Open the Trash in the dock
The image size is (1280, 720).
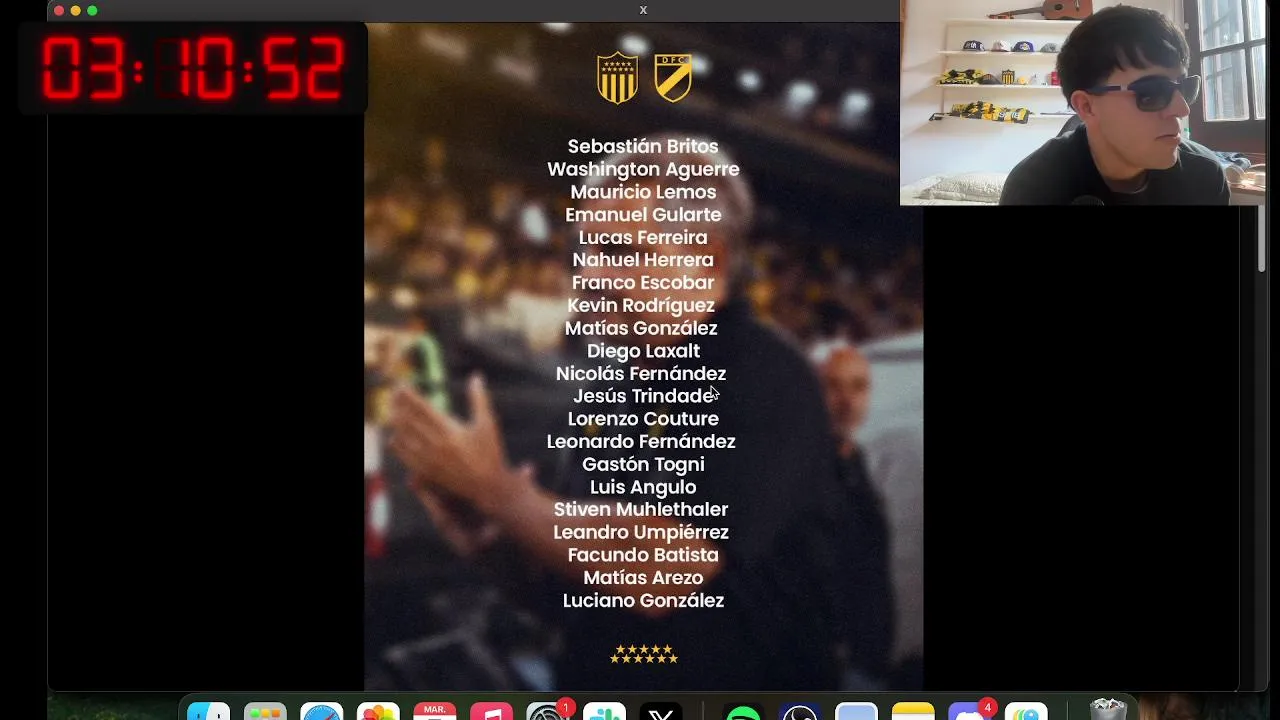[1108, 710]
